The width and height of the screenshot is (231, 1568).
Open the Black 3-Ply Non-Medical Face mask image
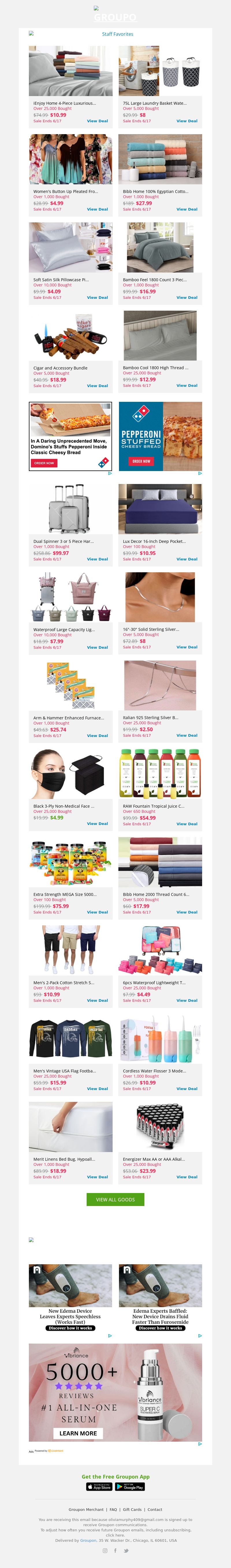(71, 774)
